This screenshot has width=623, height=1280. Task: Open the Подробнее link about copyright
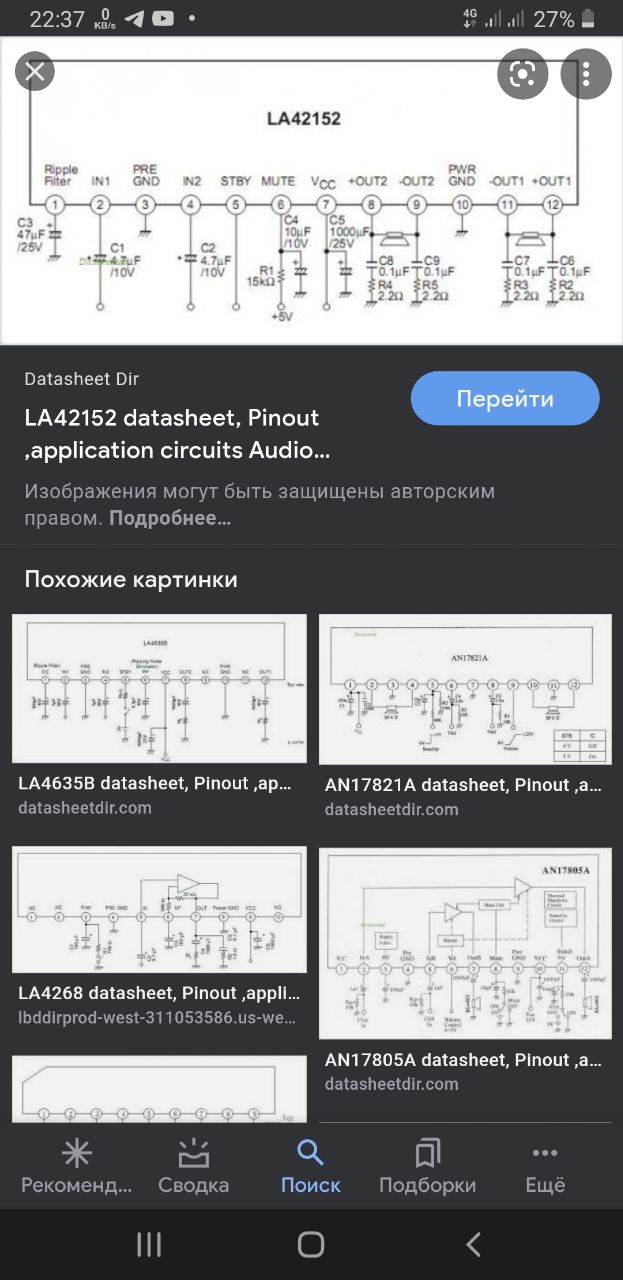point(169,518)
